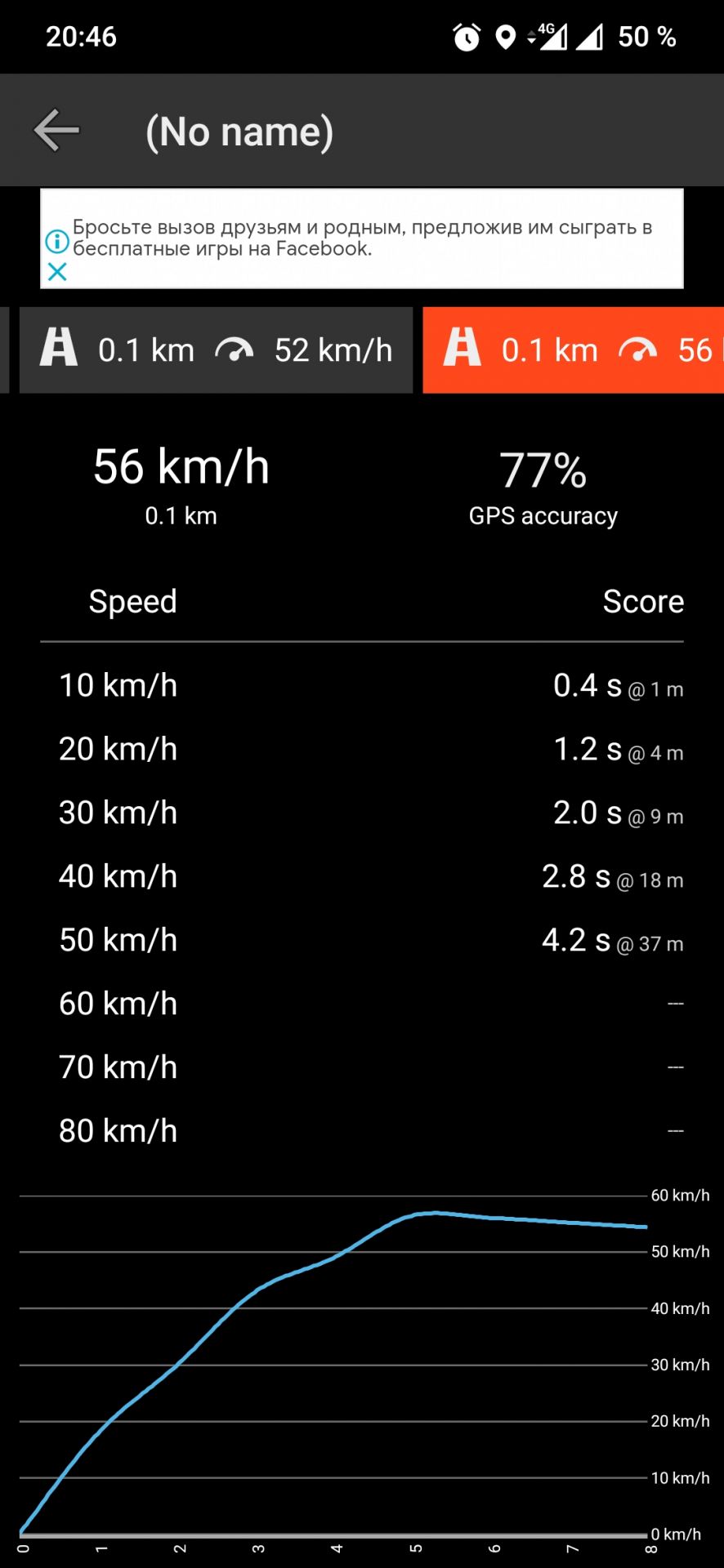Select the highlighted 56 km/h run tab
Image resolution: width=724 pixels, height=1568 pixels.
pyautogui.click(x=573, y=350)
